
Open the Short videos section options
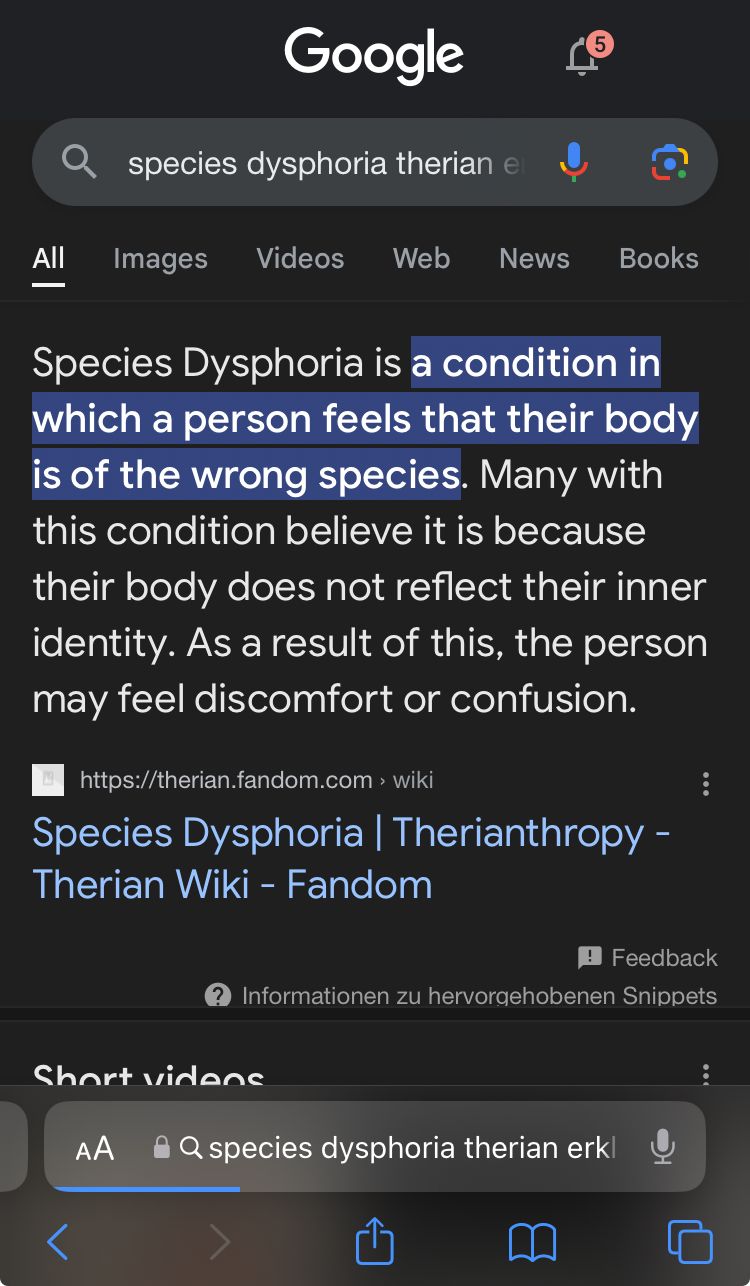point(706,1074)
